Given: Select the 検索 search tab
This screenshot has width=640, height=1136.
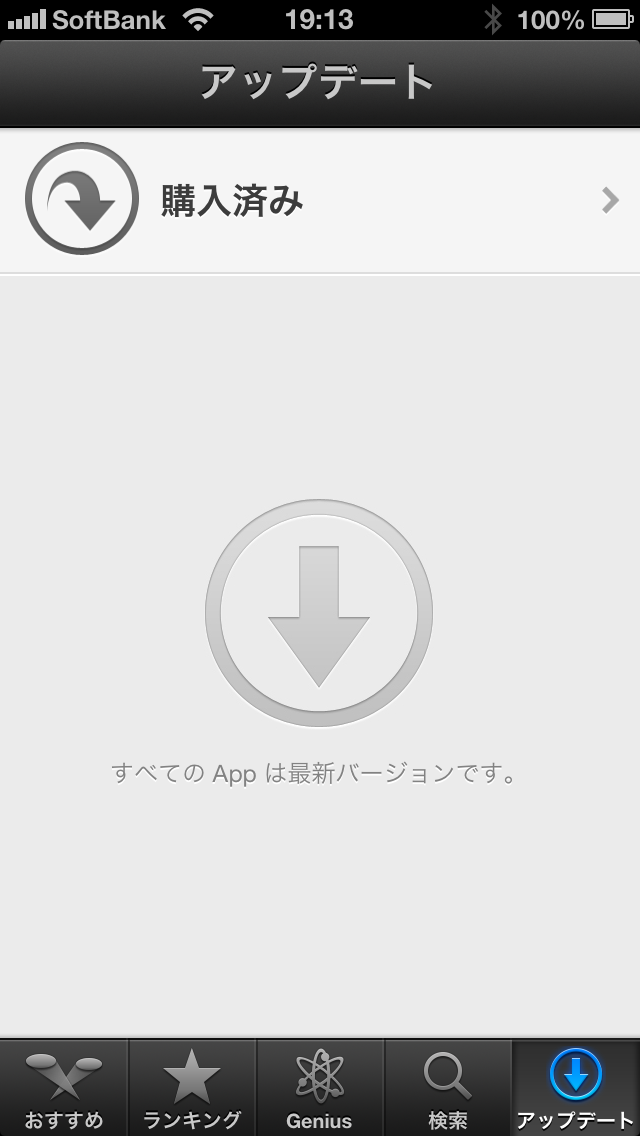Looking at the screenshot, I should coord(447,1088).
